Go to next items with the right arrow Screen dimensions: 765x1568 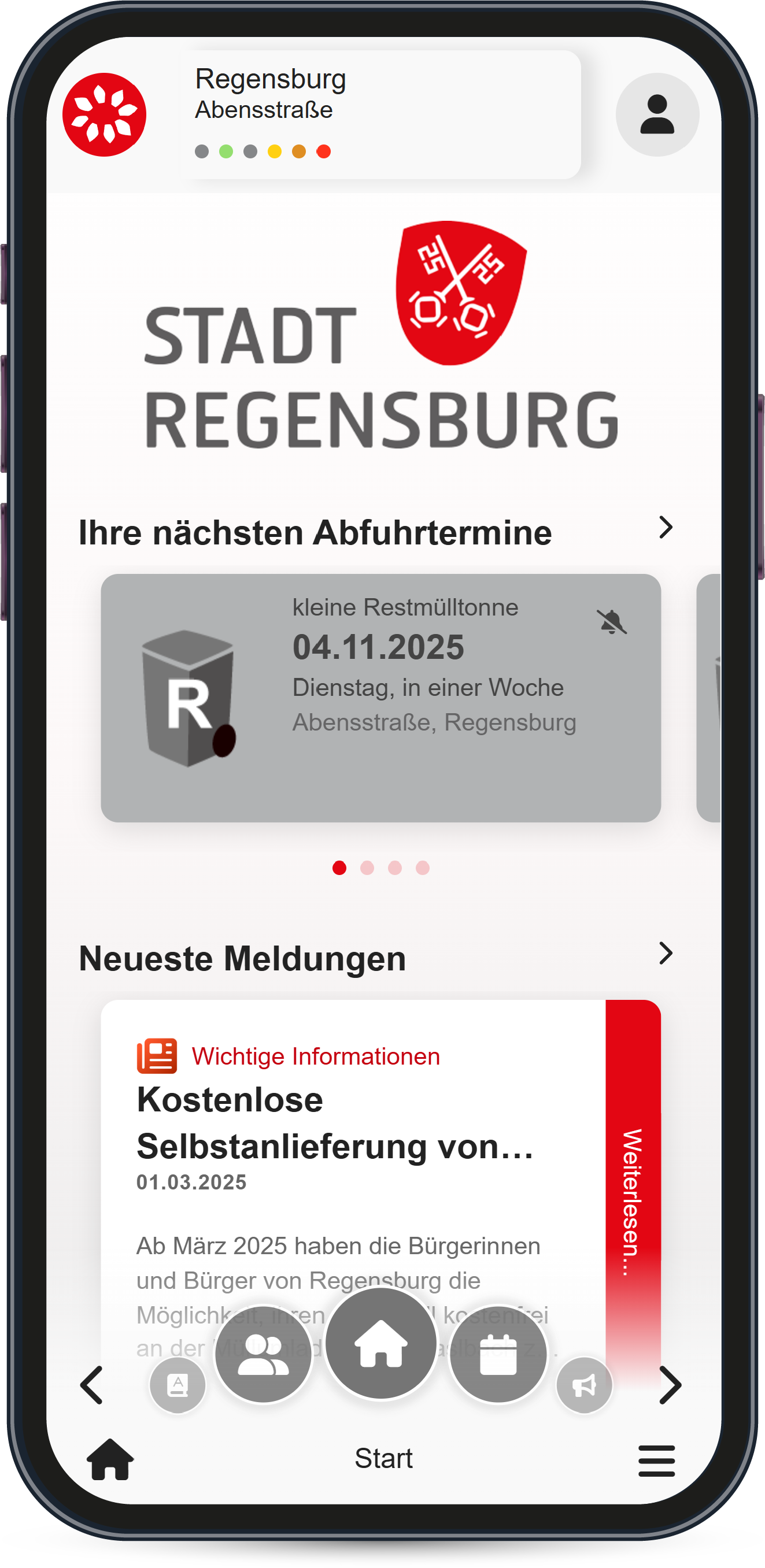pyautogui.click(x=670, y=1385)
